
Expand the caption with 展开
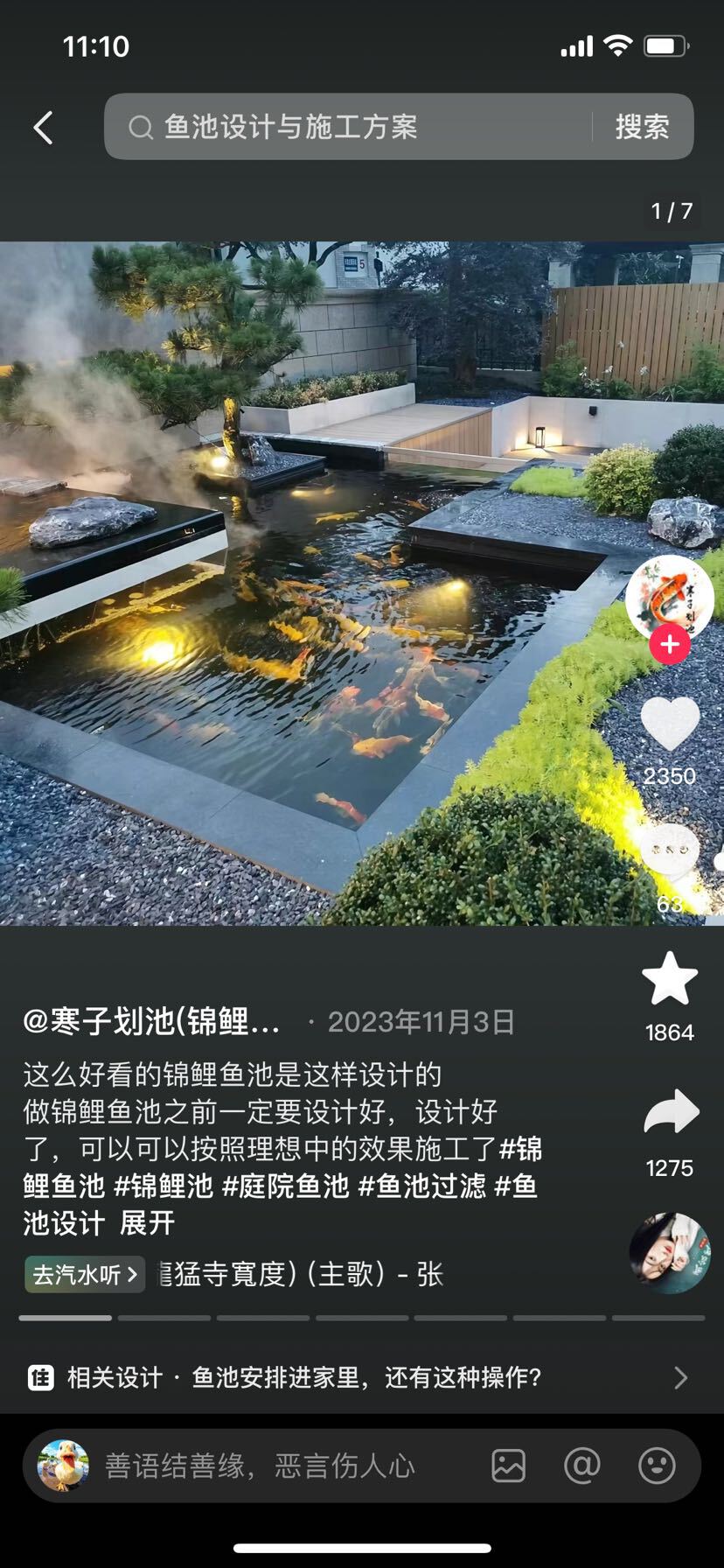147,1222
